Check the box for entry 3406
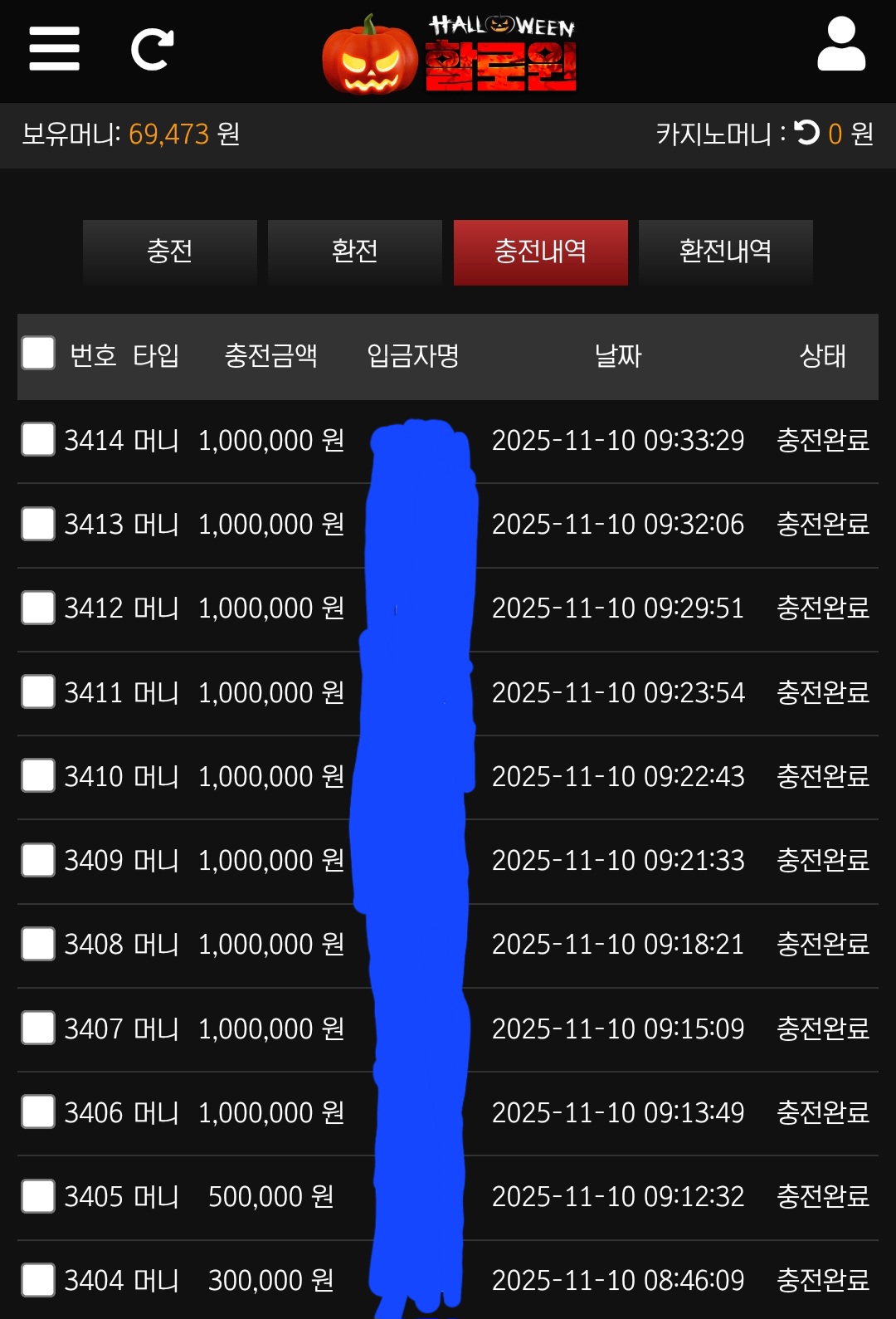Image resolution: width=896 pixels, height=1319 pixels. (x=38, y=1111)
